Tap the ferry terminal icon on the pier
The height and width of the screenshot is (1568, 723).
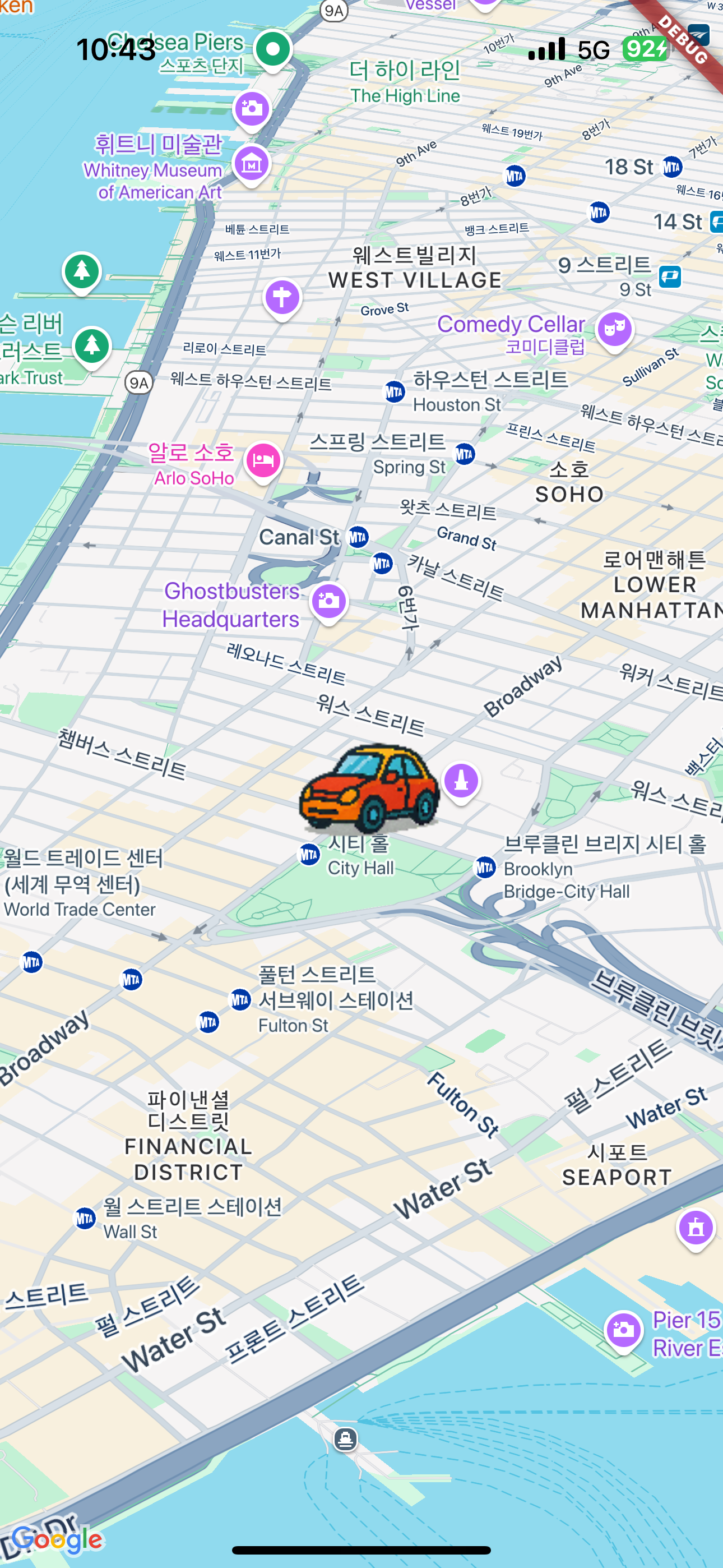tap(345, 1440)
